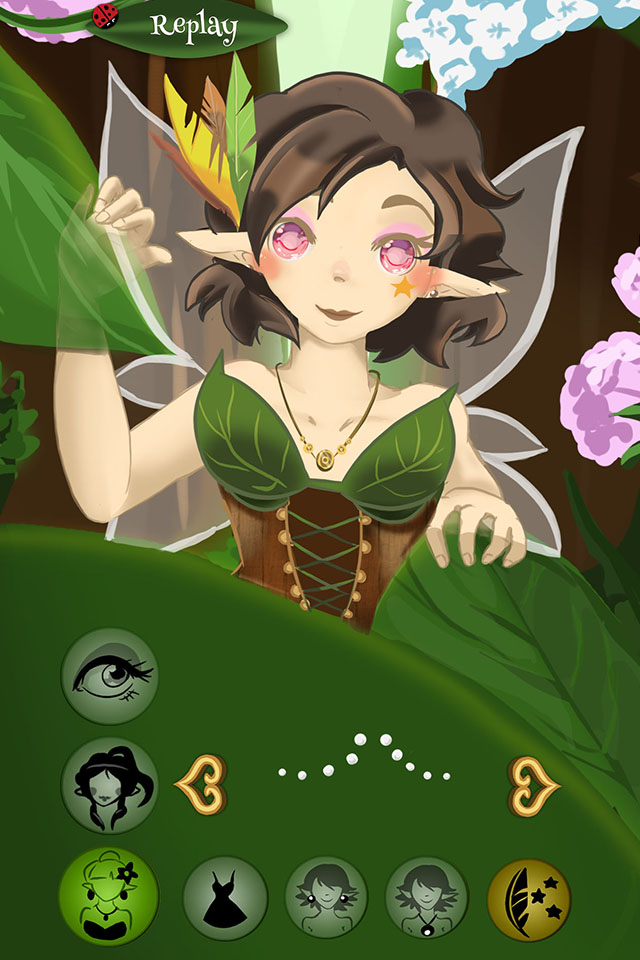Image resolution: width=640 pixels, height=960 pixels.
Task: Open the earrings category
Action: coord(326,898)
